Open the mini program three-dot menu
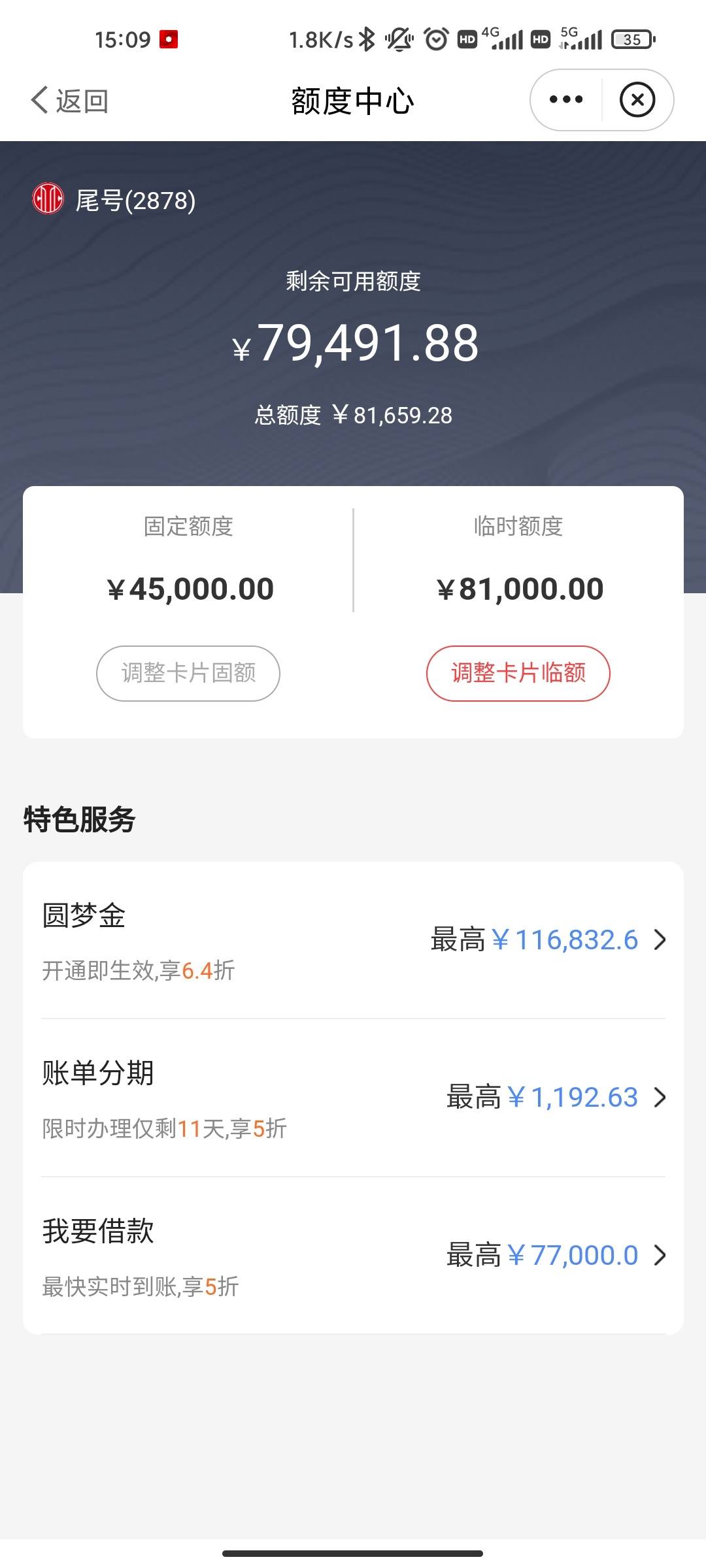Screen dimensions: 706x1568 [x=566, y=100]
